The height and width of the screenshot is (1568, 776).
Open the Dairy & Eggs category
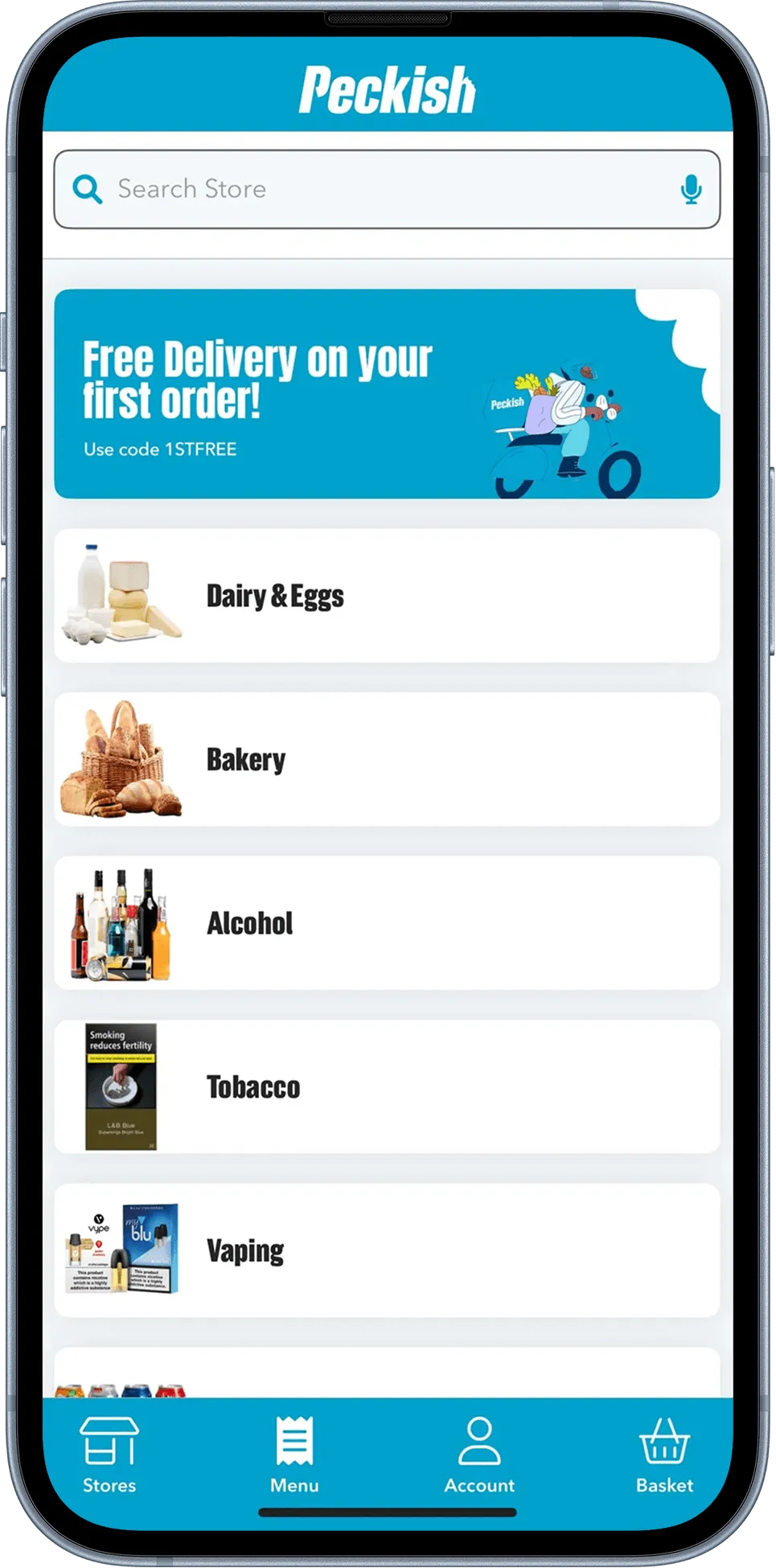[387, 596]
